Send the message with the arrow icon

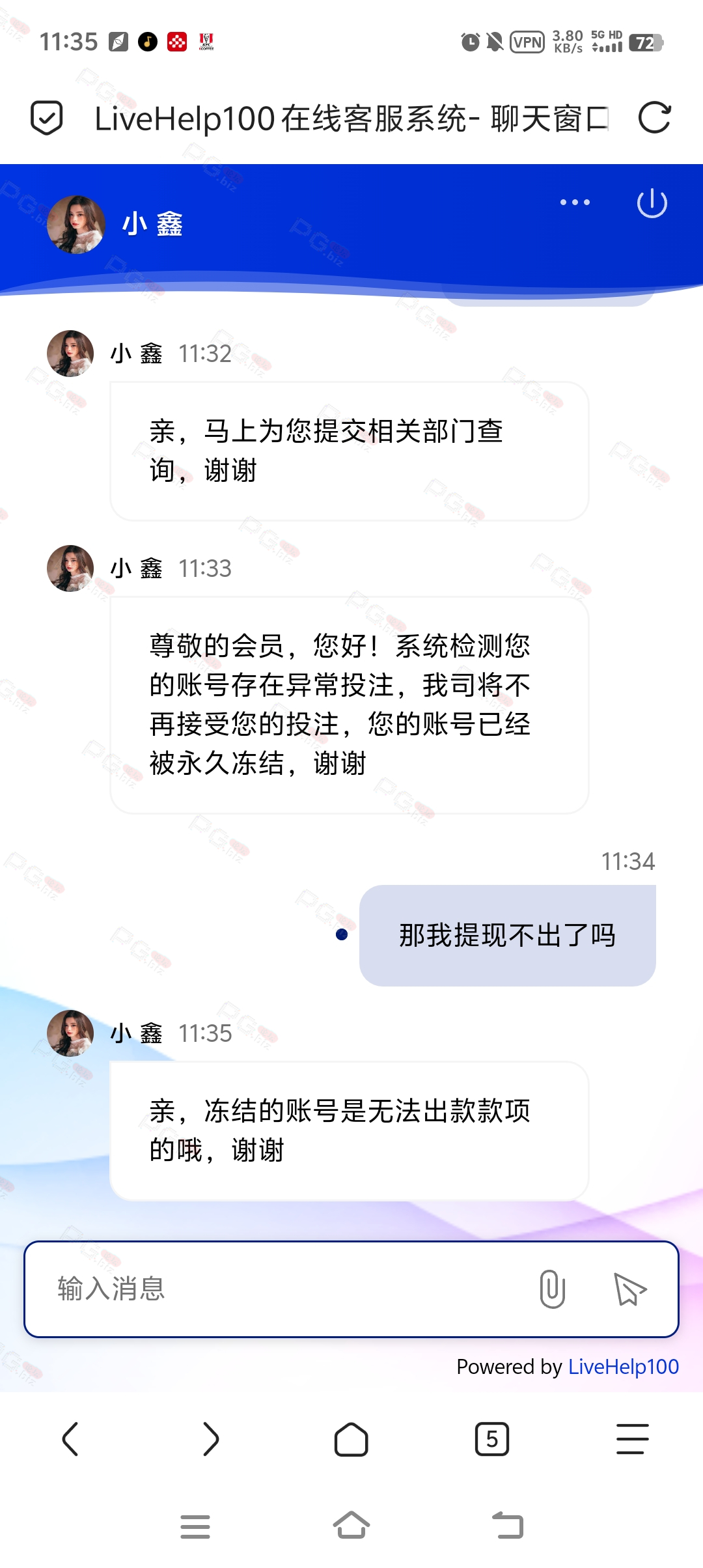pos(629,1289)
